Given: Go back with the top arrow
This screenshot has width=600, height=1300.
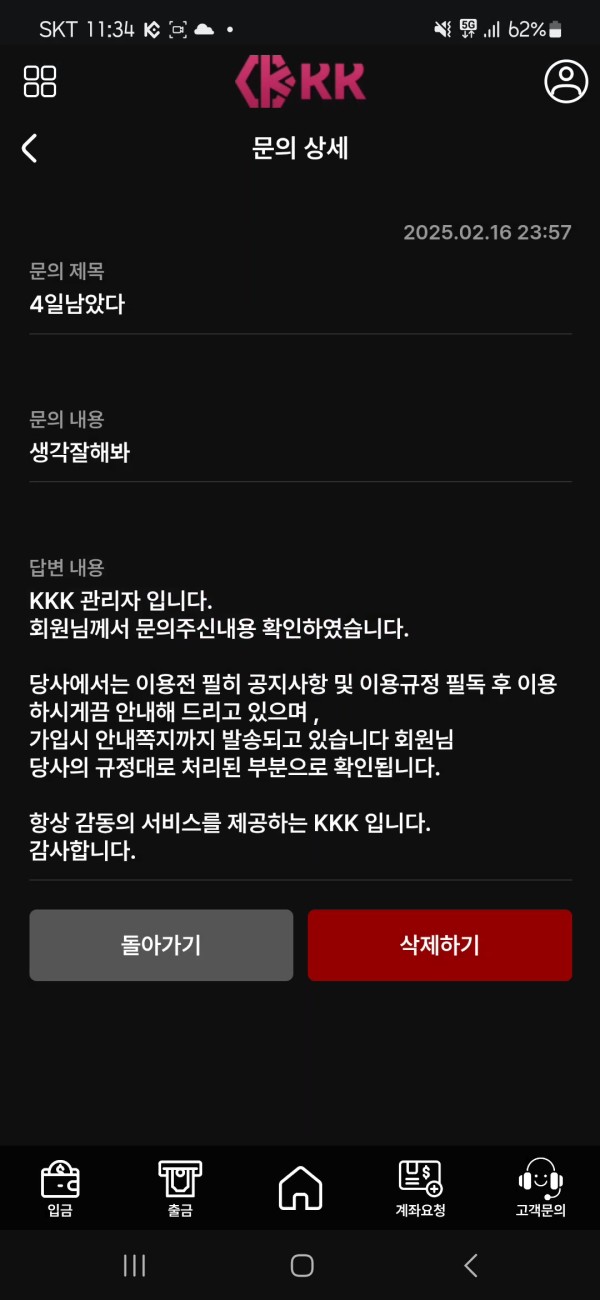Looking at the screenshot, I should point(30,149).
